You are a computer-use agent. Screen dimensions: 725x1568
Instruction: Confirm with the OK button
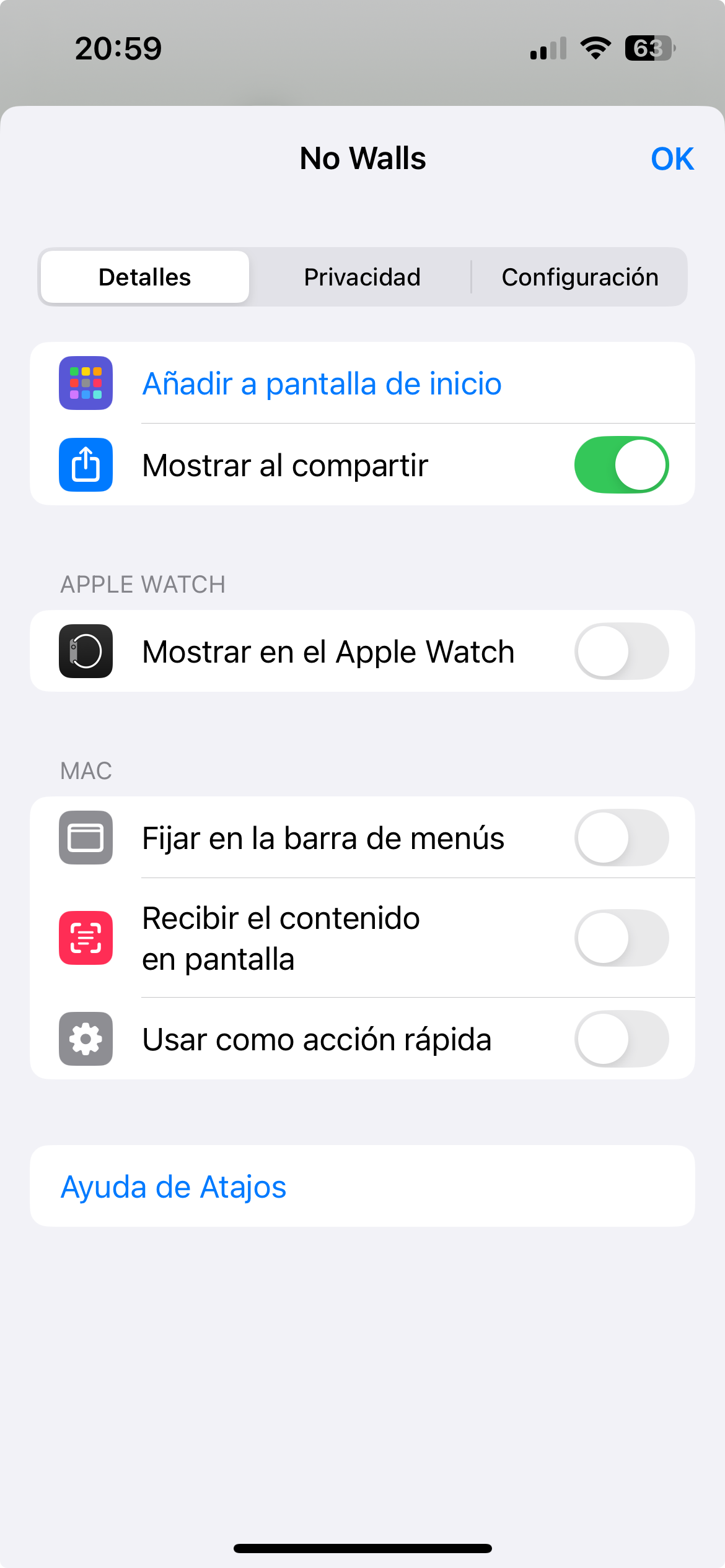click(x=672, y=159)
